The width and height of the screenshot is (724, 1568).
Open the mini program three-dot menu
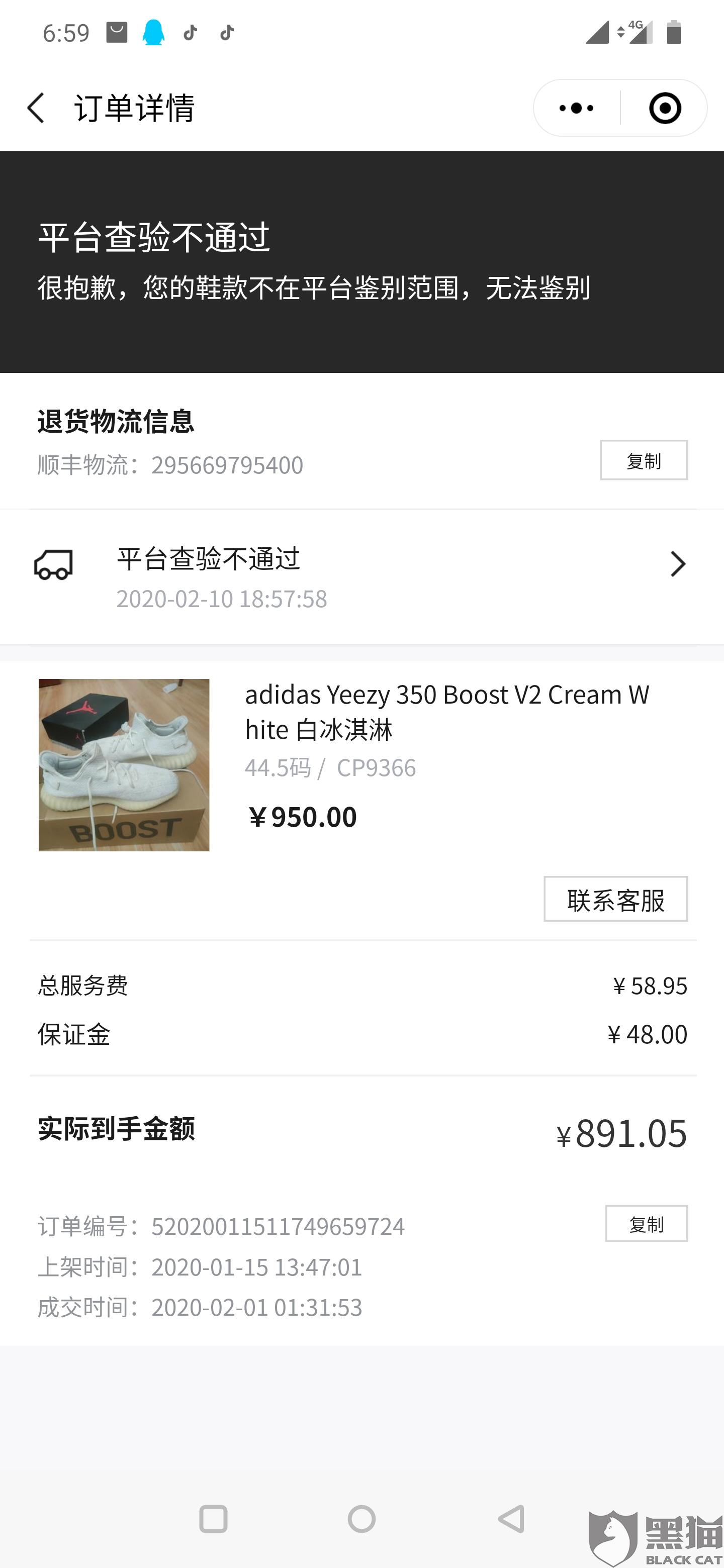[x=576, y=109]
